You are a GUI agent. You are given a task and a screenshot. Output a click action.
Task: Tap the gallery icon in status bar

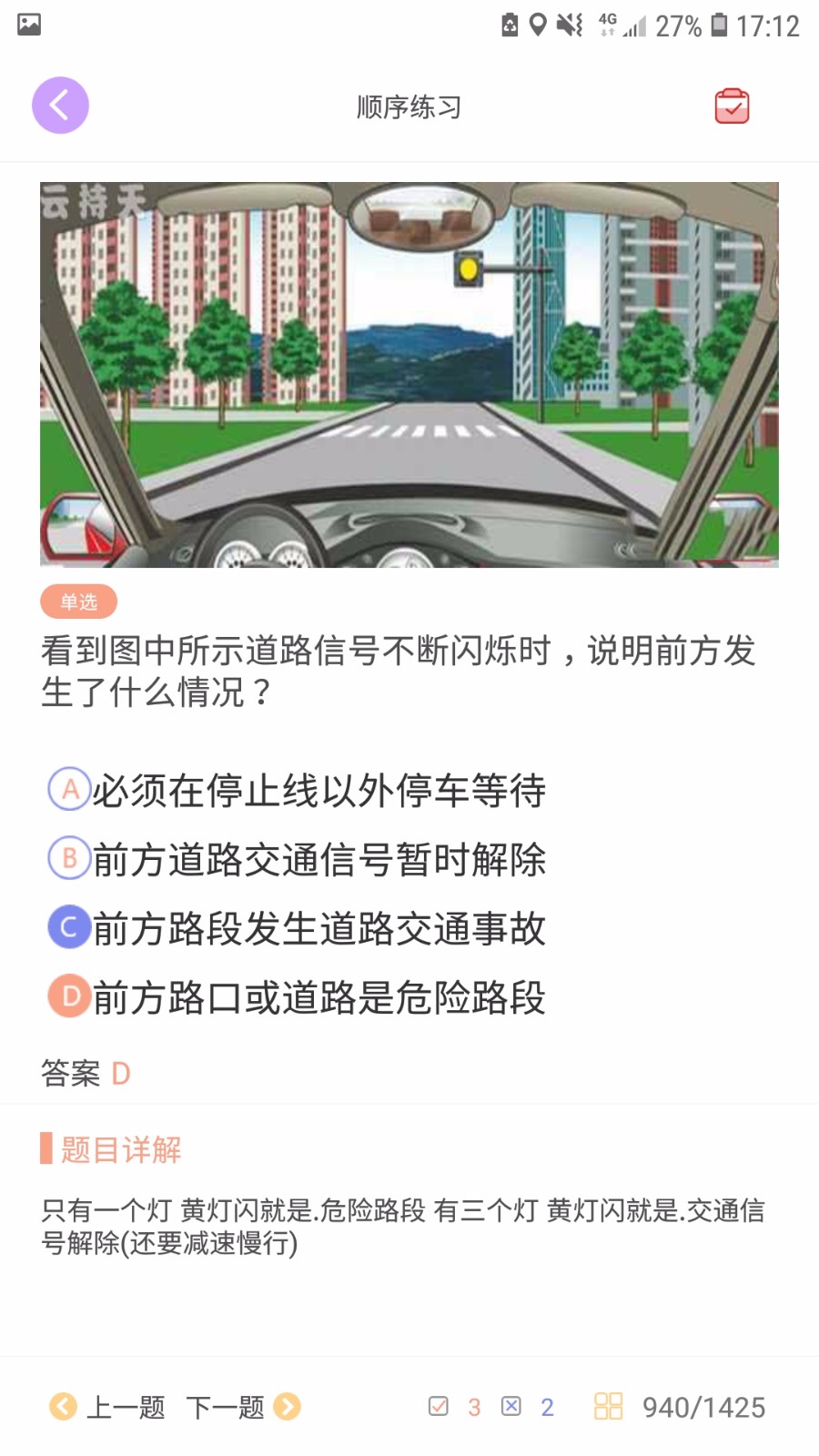(x=30, y=25)
